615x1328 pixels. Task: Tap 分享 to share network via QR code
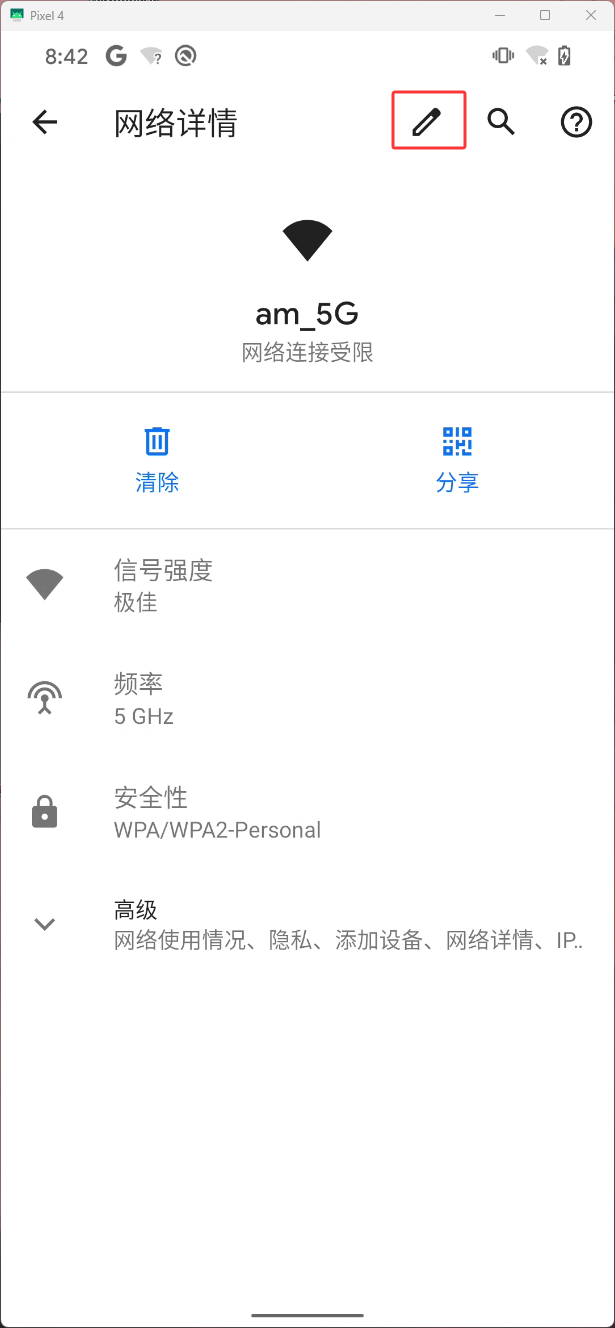[x=457, y=460]
